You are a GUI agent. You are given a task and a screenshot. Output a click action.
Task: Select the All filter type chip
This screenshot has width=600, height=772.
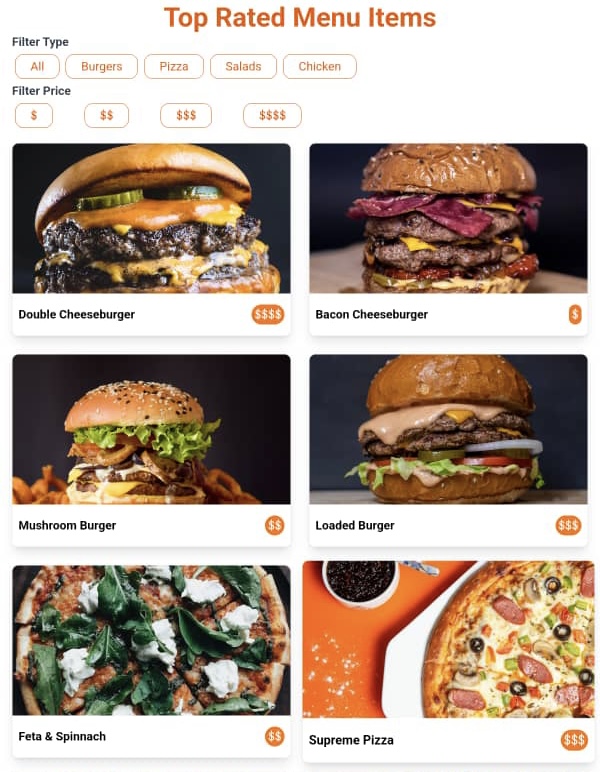(x=37, y=67)
